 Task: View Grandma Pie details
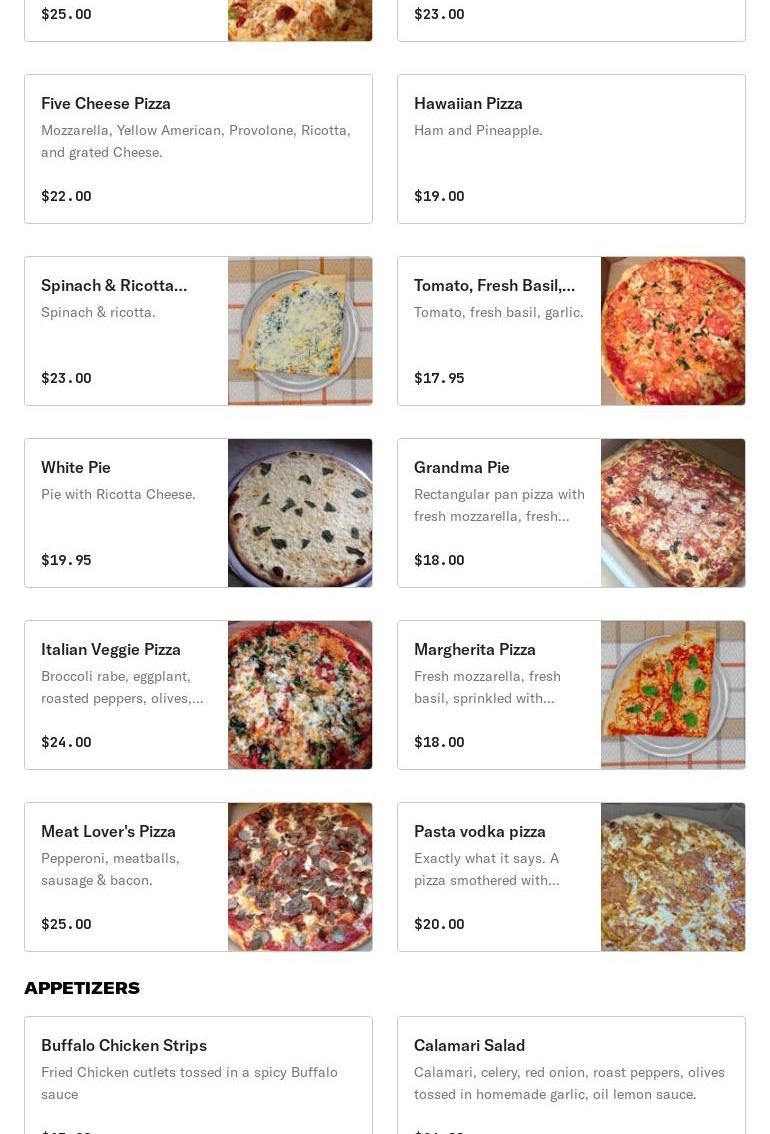(571, 513)
